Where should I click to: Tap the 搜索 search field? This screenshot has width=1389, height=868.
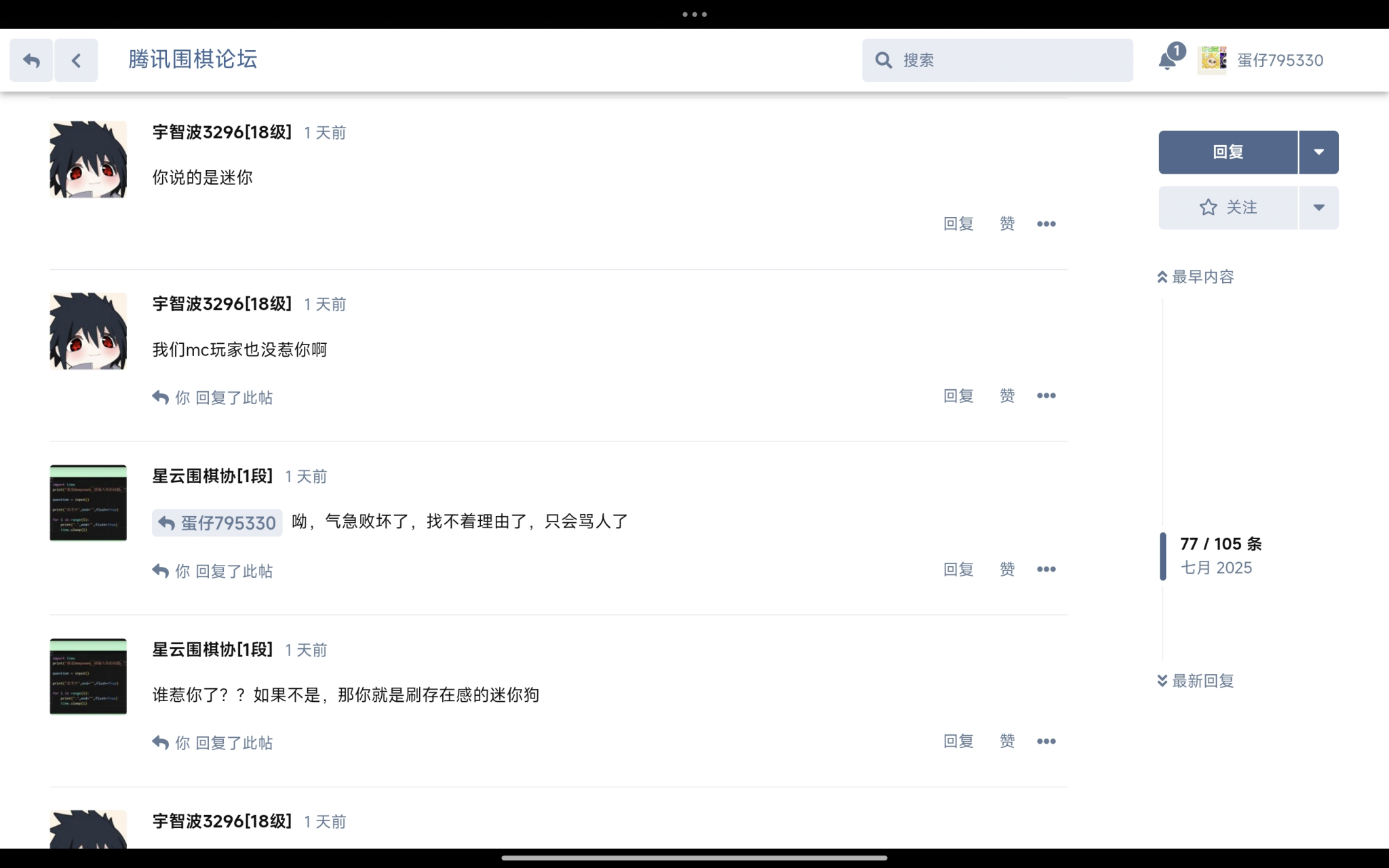coord(997,60)
